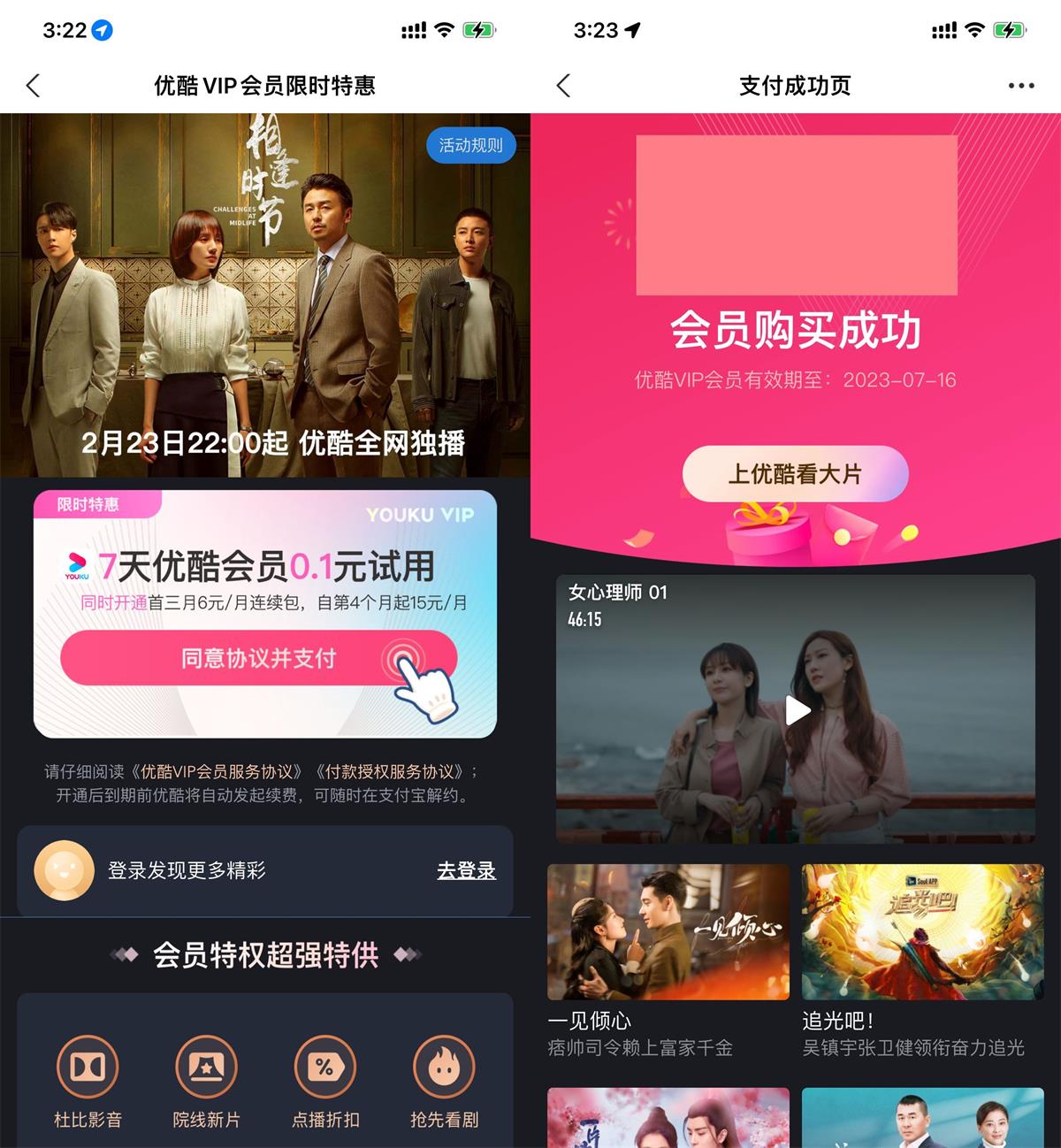
Task: Open the 活动规则 panel
Action: pyautogui.click(x=471, y=145)
